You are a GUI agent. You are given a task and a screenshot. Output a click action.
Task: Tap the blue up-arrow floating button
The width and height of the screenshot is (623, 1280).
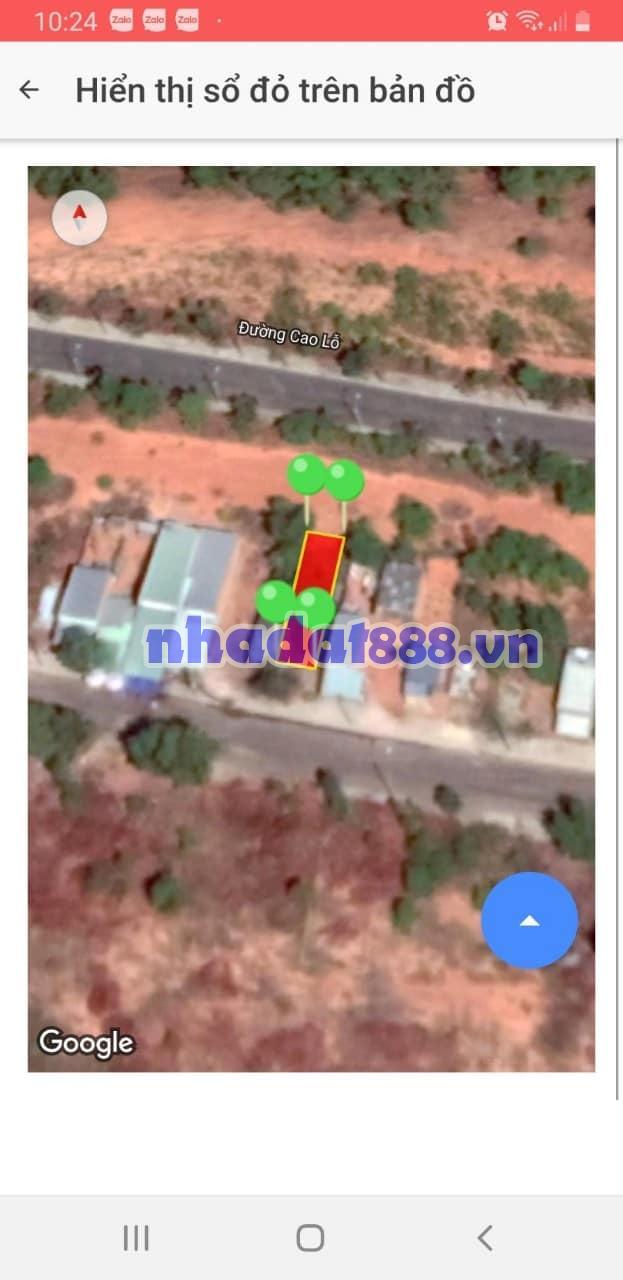(529, 920)
